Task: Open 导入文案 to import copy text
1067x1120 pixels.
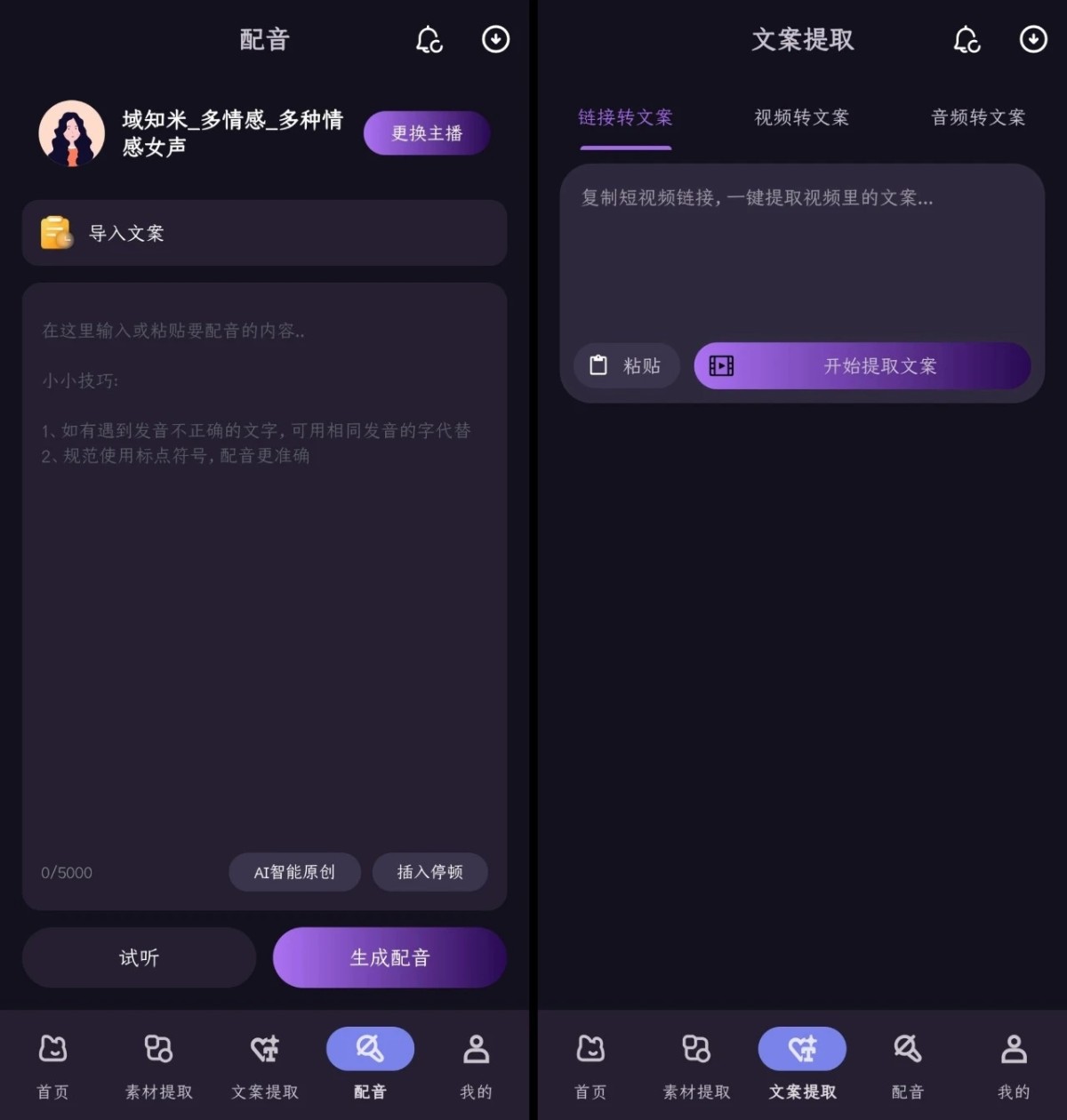Action: coord(264,233)
